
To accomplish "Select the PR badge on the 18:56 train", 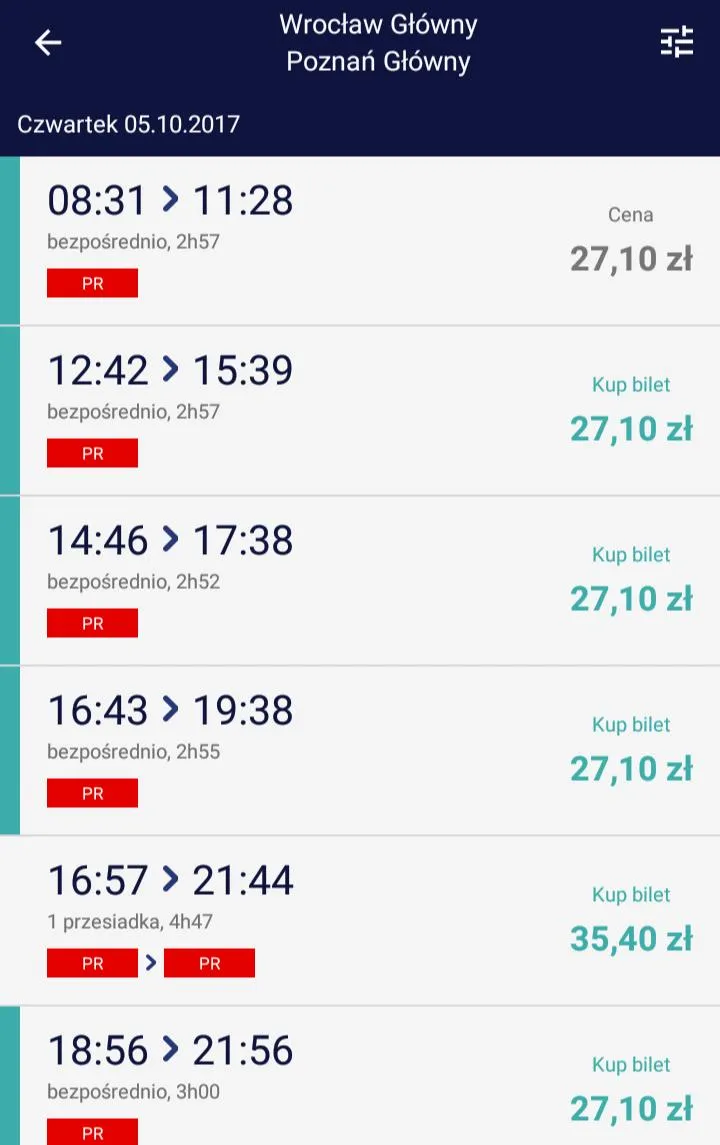I will tap(92, 1133).
